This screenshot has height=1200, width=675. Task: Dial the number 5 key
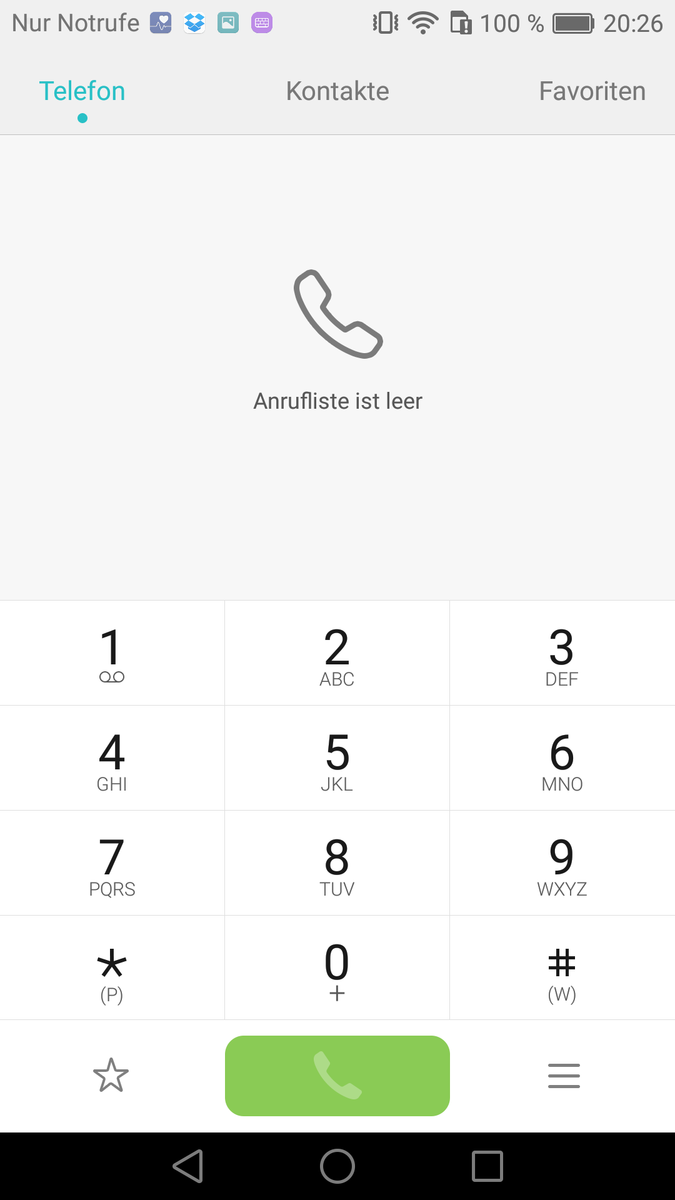click(337, 759)
